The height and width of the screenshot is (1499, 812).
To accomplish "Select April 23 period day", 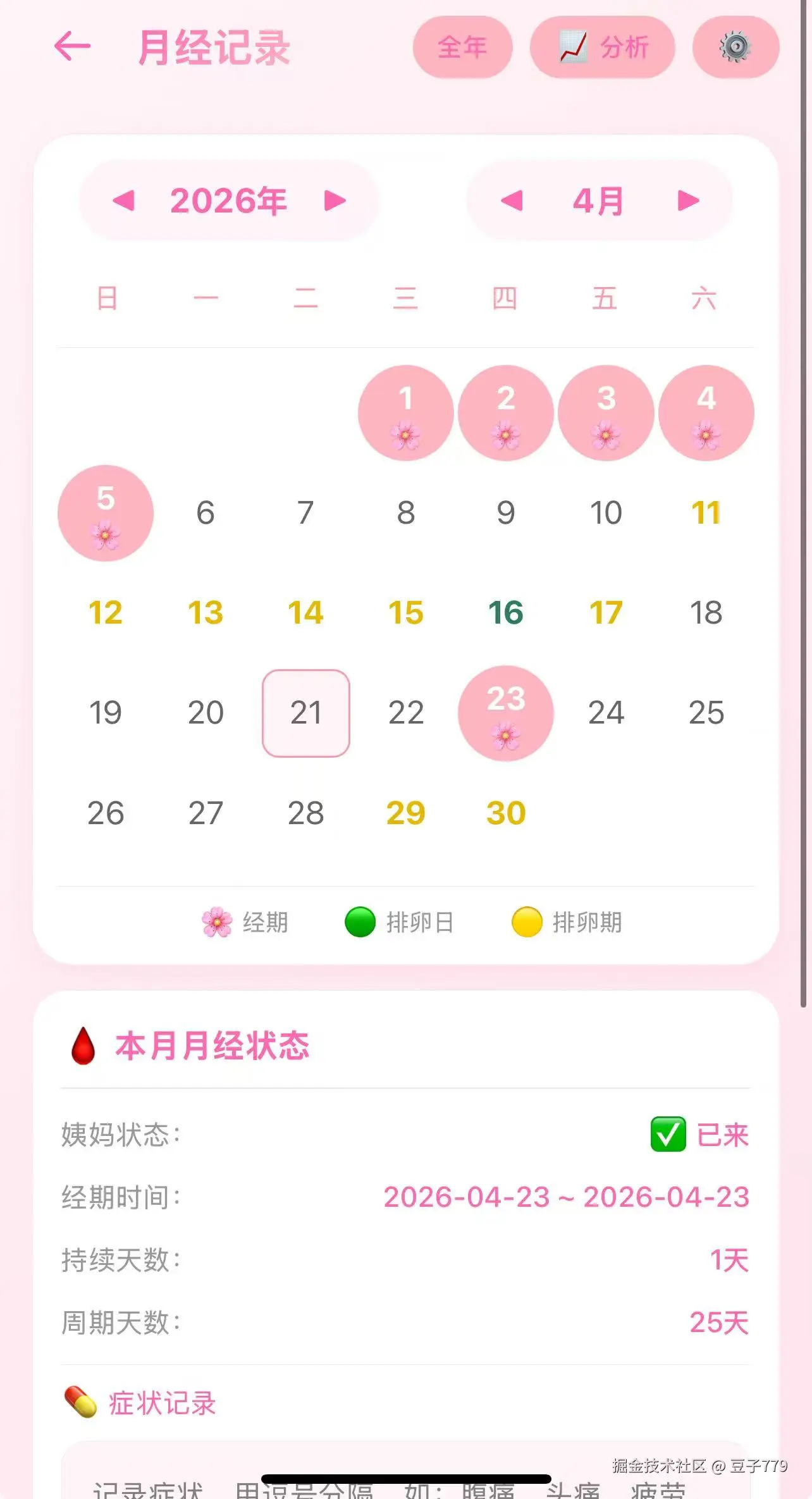I will pyautogui.click(x=505, y=713).
